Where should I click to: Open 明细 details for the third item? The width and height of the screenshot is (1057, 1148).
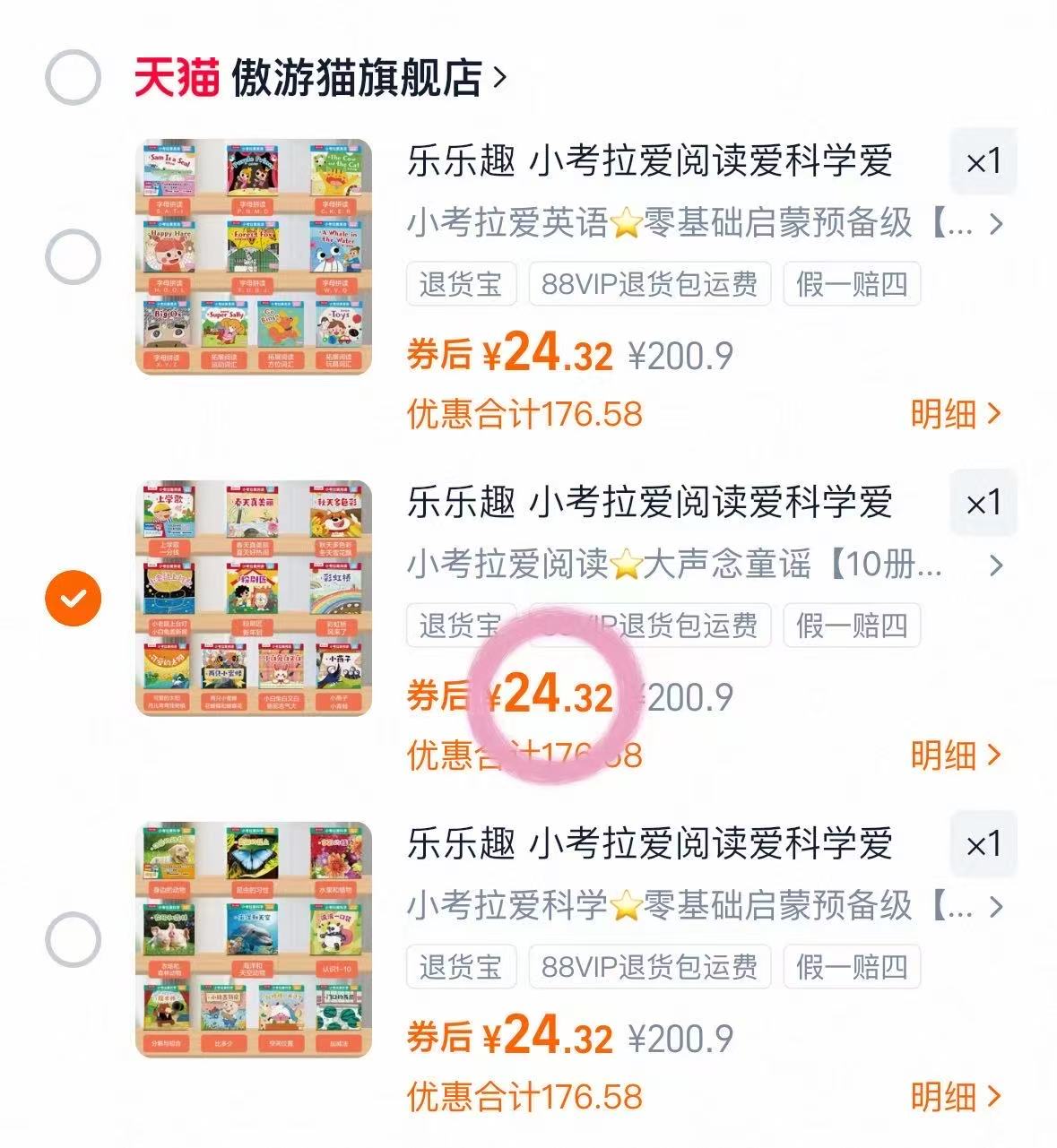(955, 1093)
